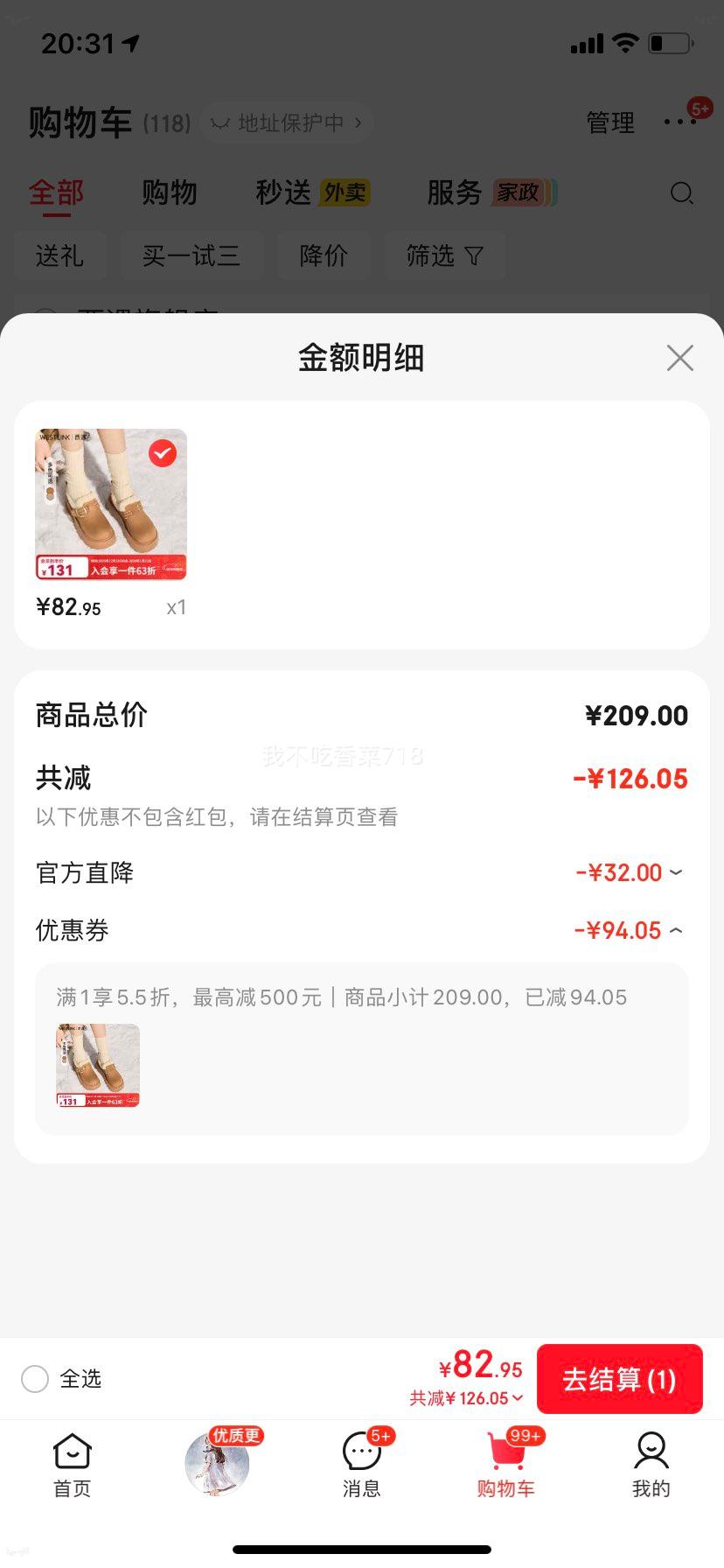Screen dimensions: 724x1568
Task: Tap the coupon product thumbnail in details box
Action: pyautogui.click(x=97, y=1065)
